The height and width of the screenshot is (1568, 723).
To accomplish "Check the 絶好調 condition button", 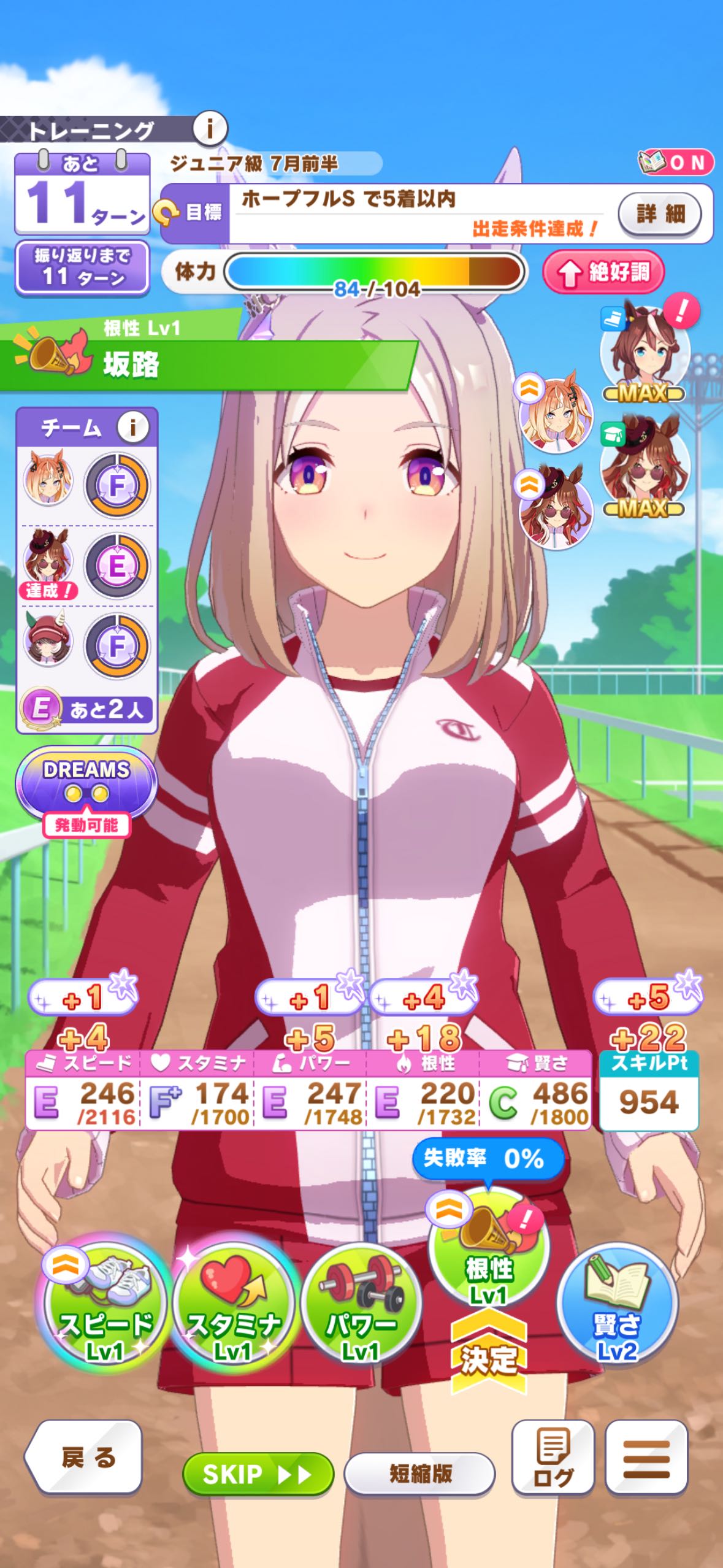I will click(603, 272).
